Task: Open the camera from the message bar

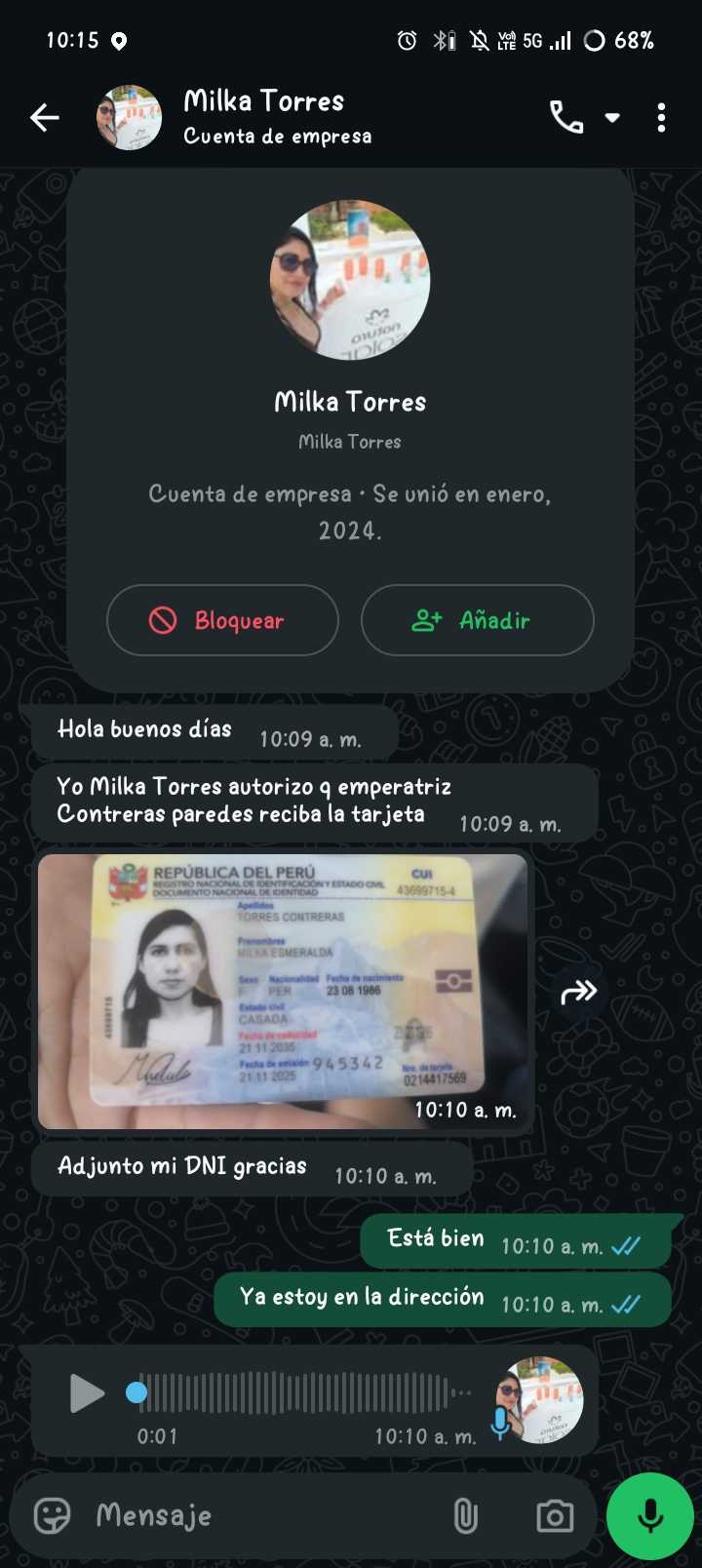Action: (555, 1515)
